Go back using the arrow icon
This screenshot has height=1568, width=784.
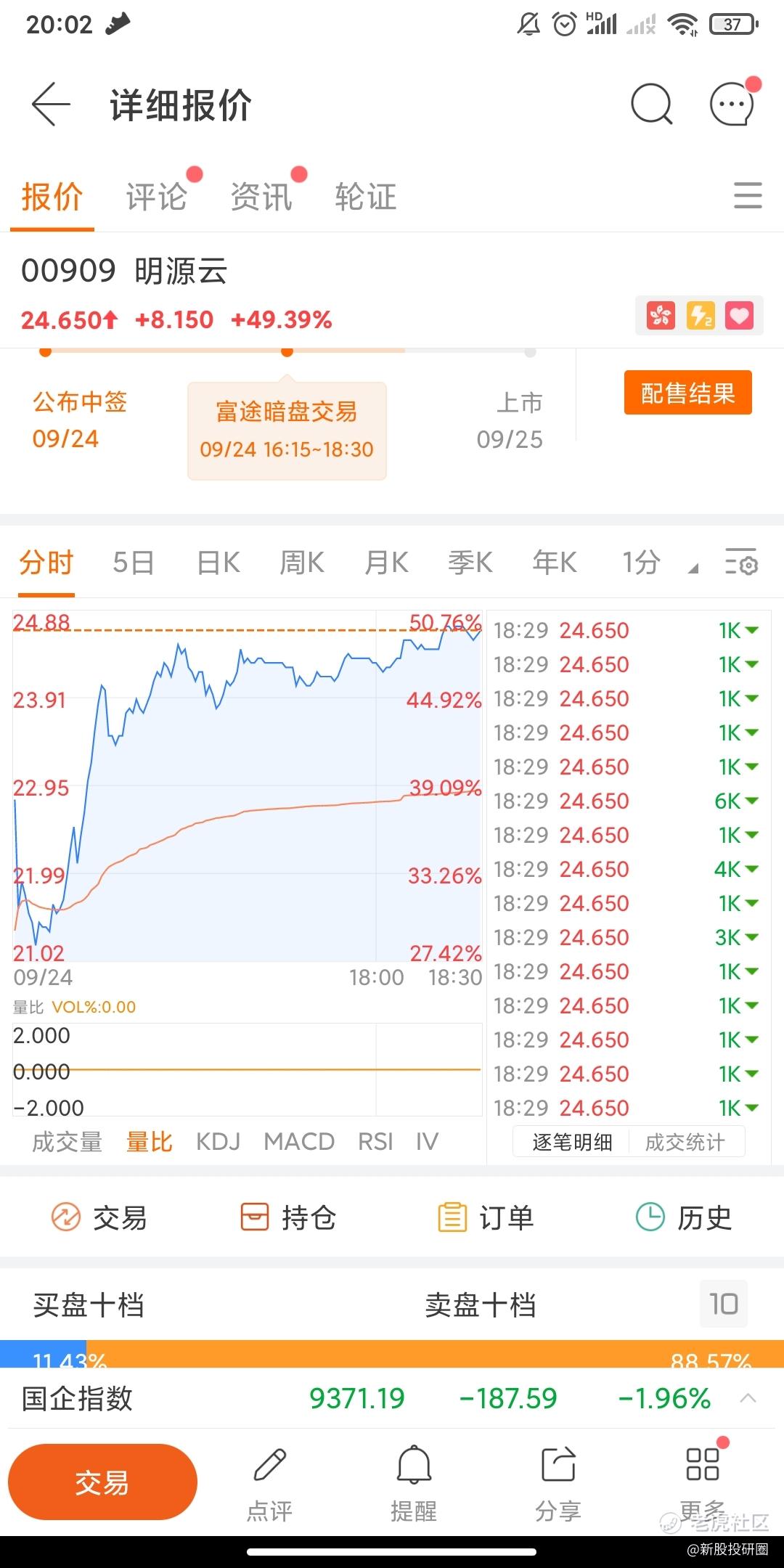(x=51, y=105)
